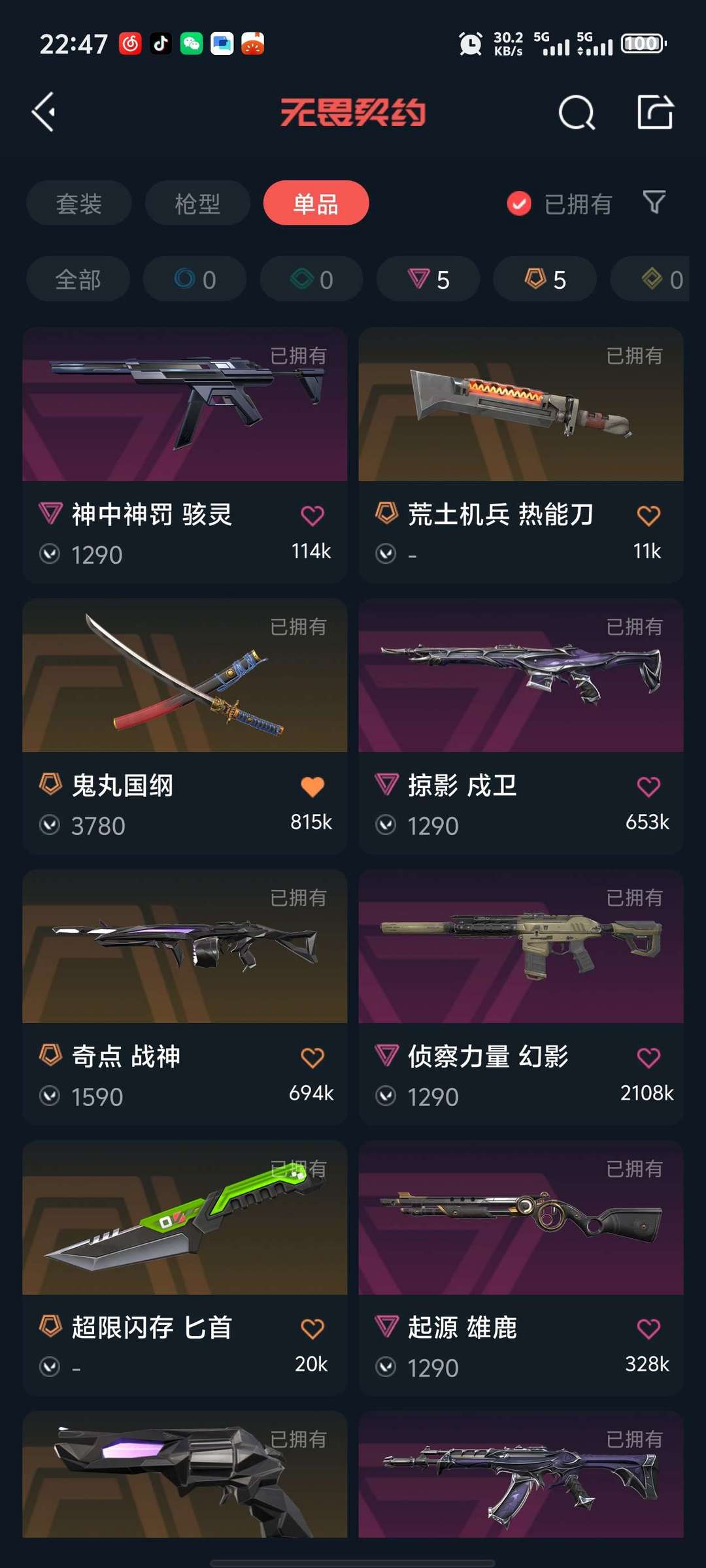This screenshot has width=706, height=1568.
Task: Filter by the pink triangle tier chip showing 5
Action: point(428,280)
